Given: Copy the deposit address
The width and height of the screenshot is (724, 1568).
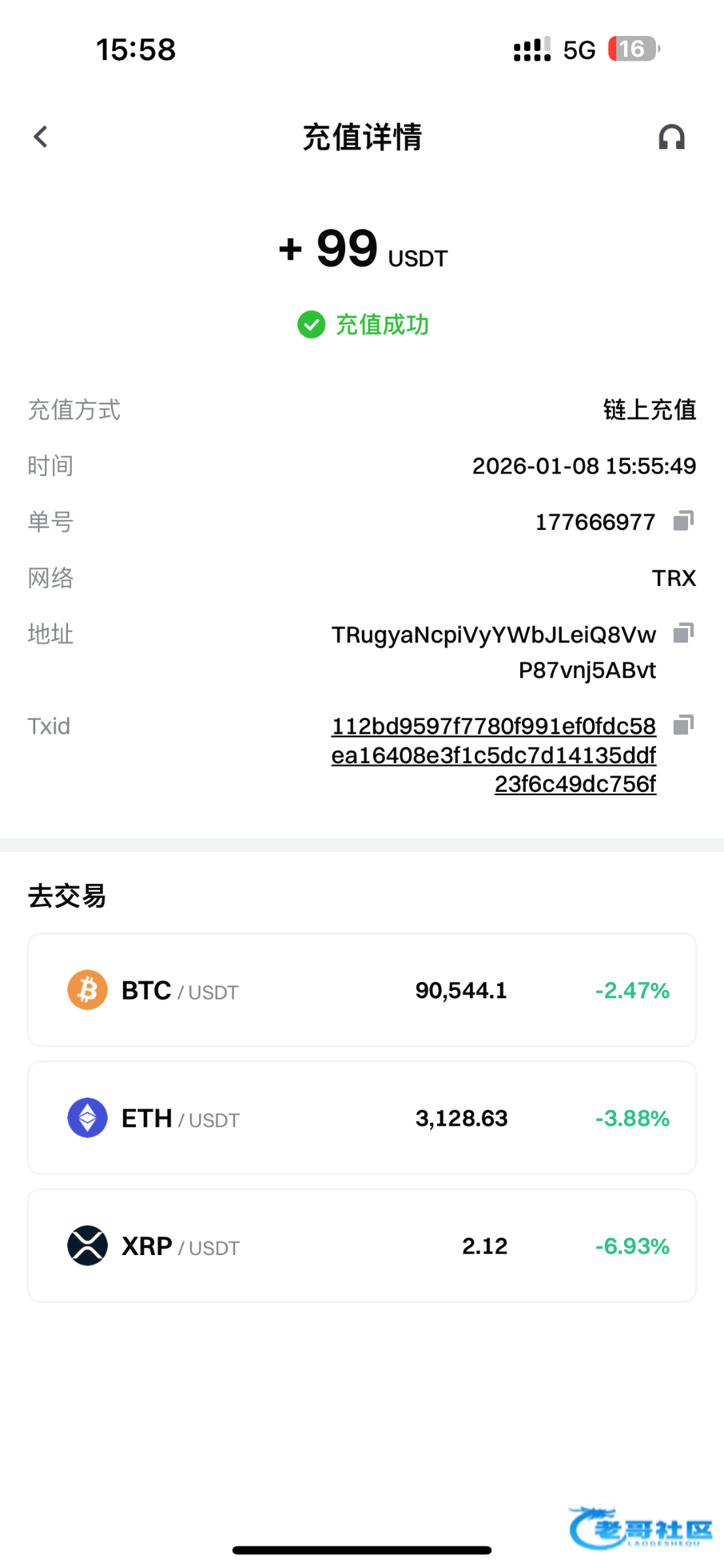Looking at the screenshot, I should (683, 633).
